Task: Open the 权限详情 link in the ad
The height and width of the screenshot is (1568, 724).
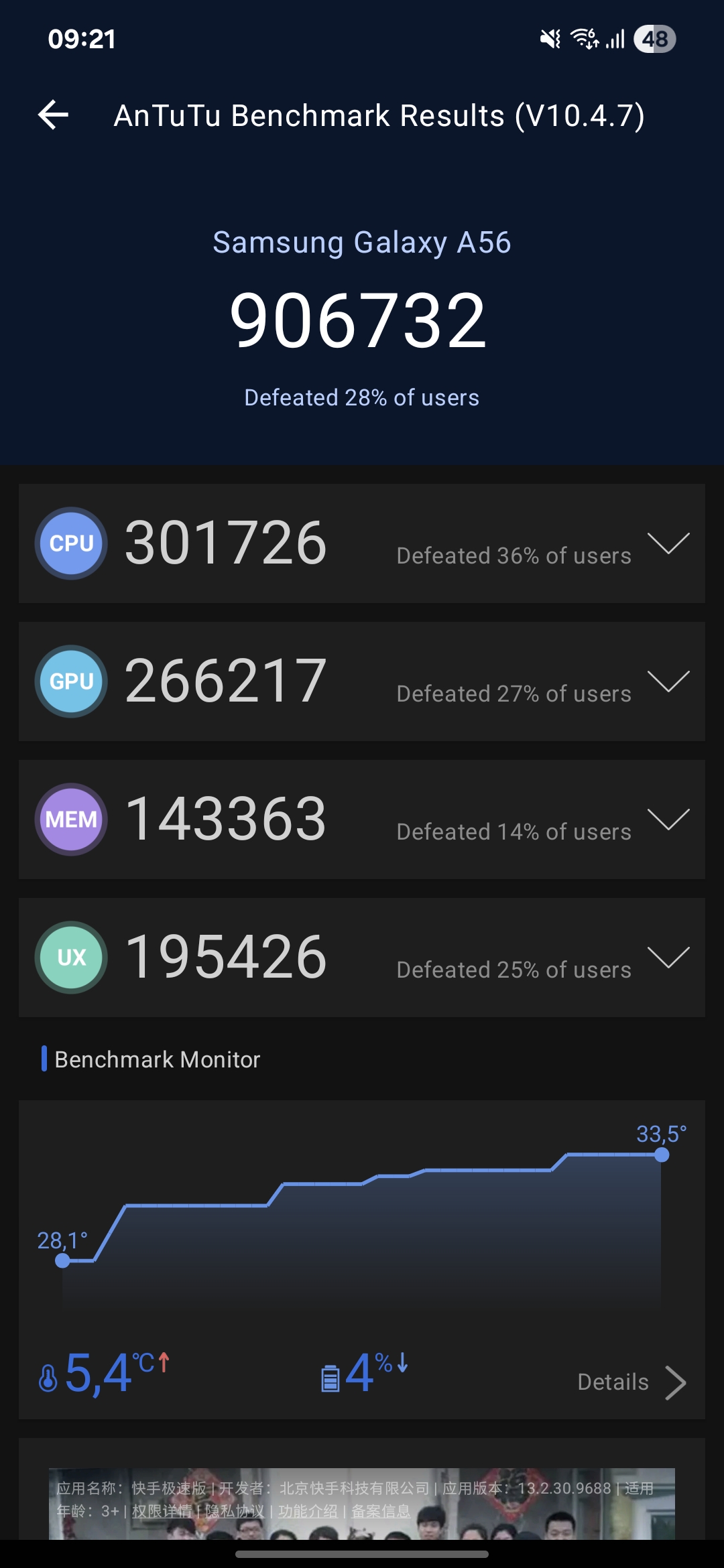Action: tap(162, 1511)
